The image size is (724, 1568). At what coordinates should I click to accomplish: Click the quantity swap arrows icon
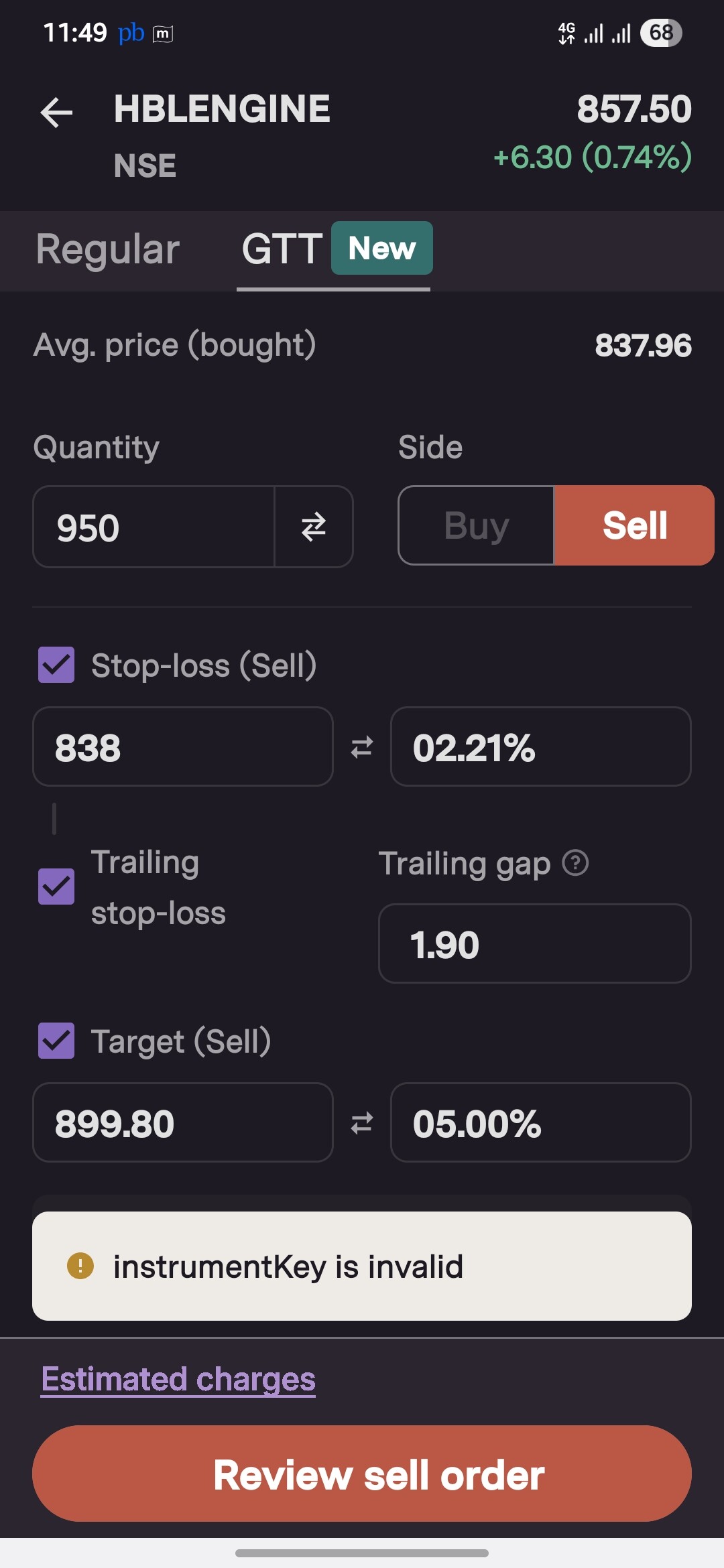[x=313, y=527]
